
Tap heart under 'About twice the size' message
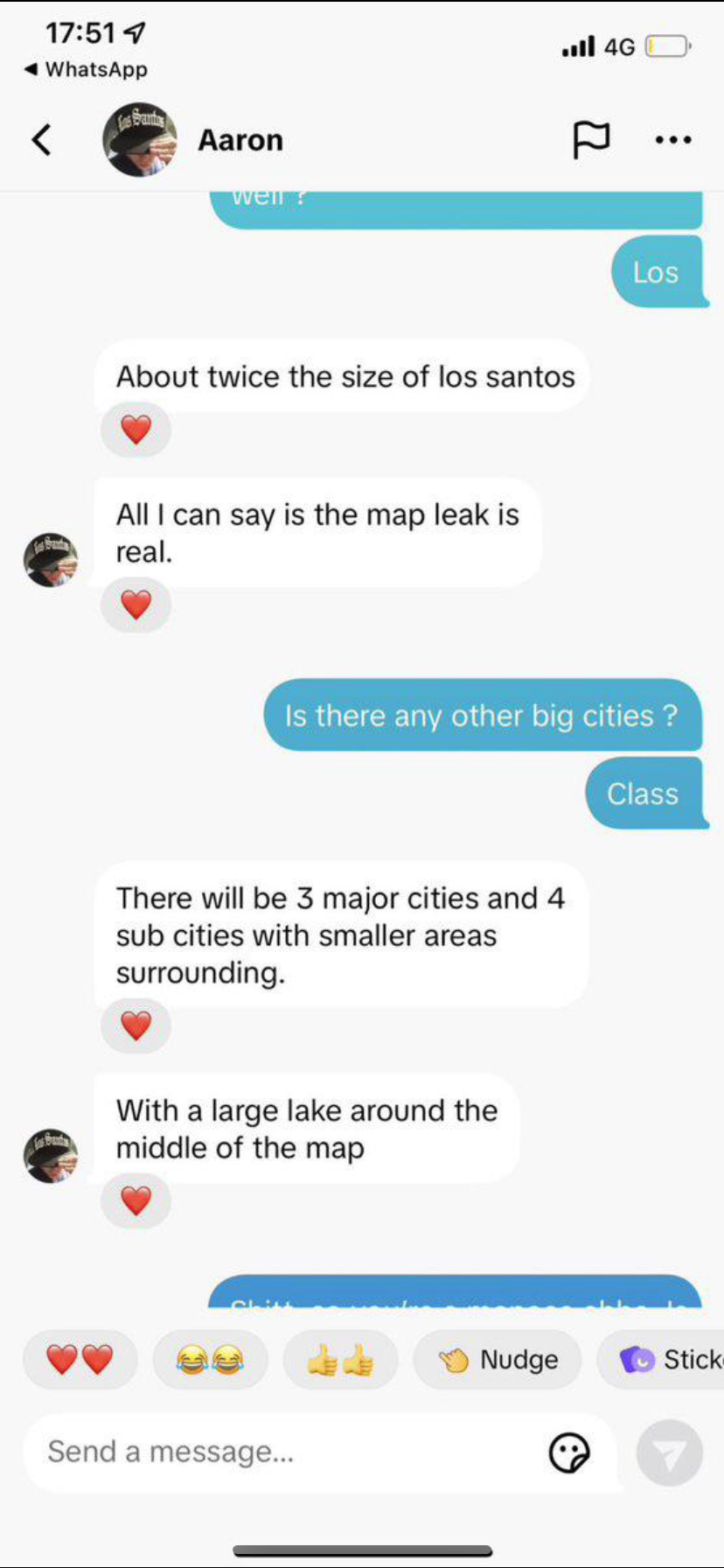click(136, 430)
